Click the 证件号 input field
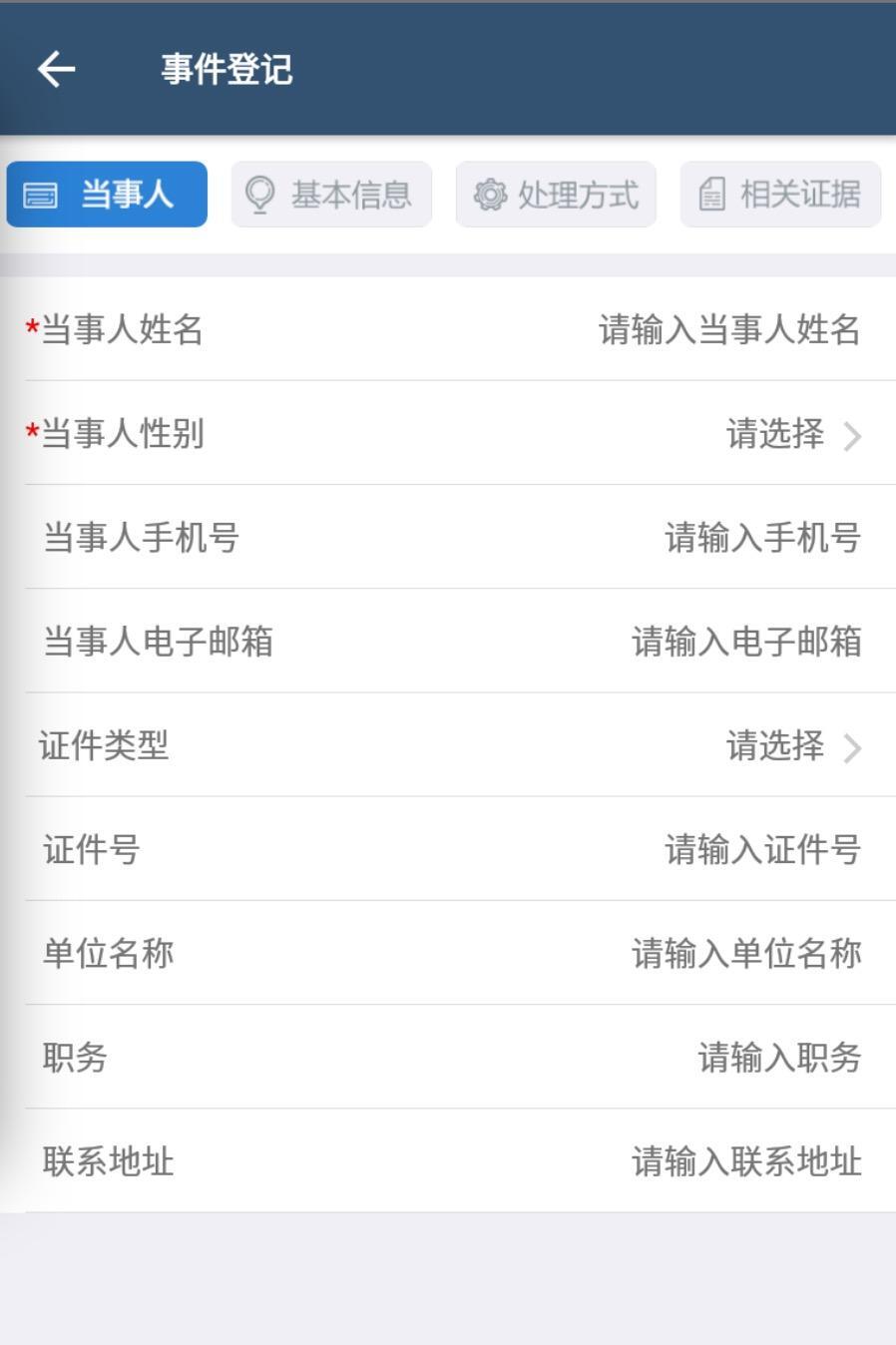Viewport: 896px width, 1345px height. pos(763,850)
